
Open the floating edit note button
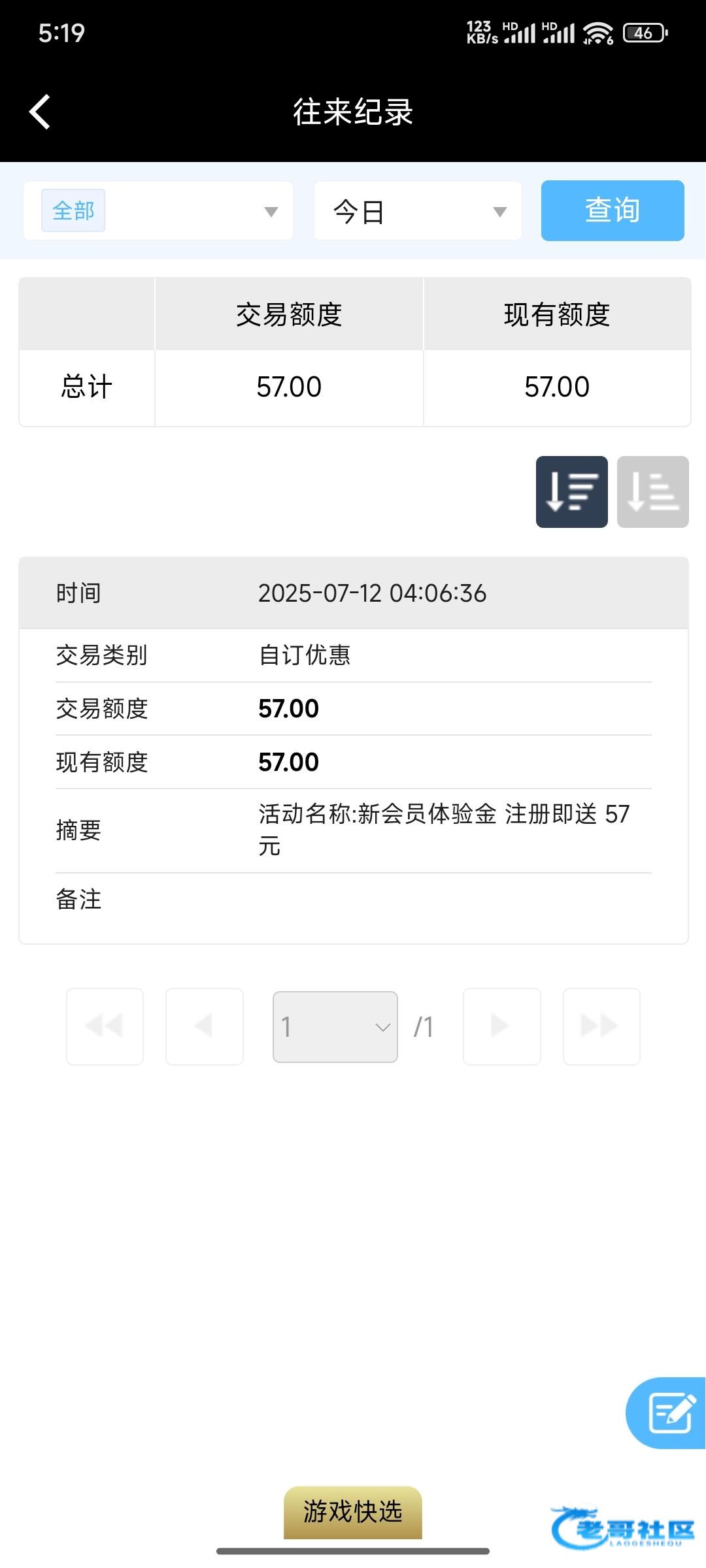coord(668,1413)
